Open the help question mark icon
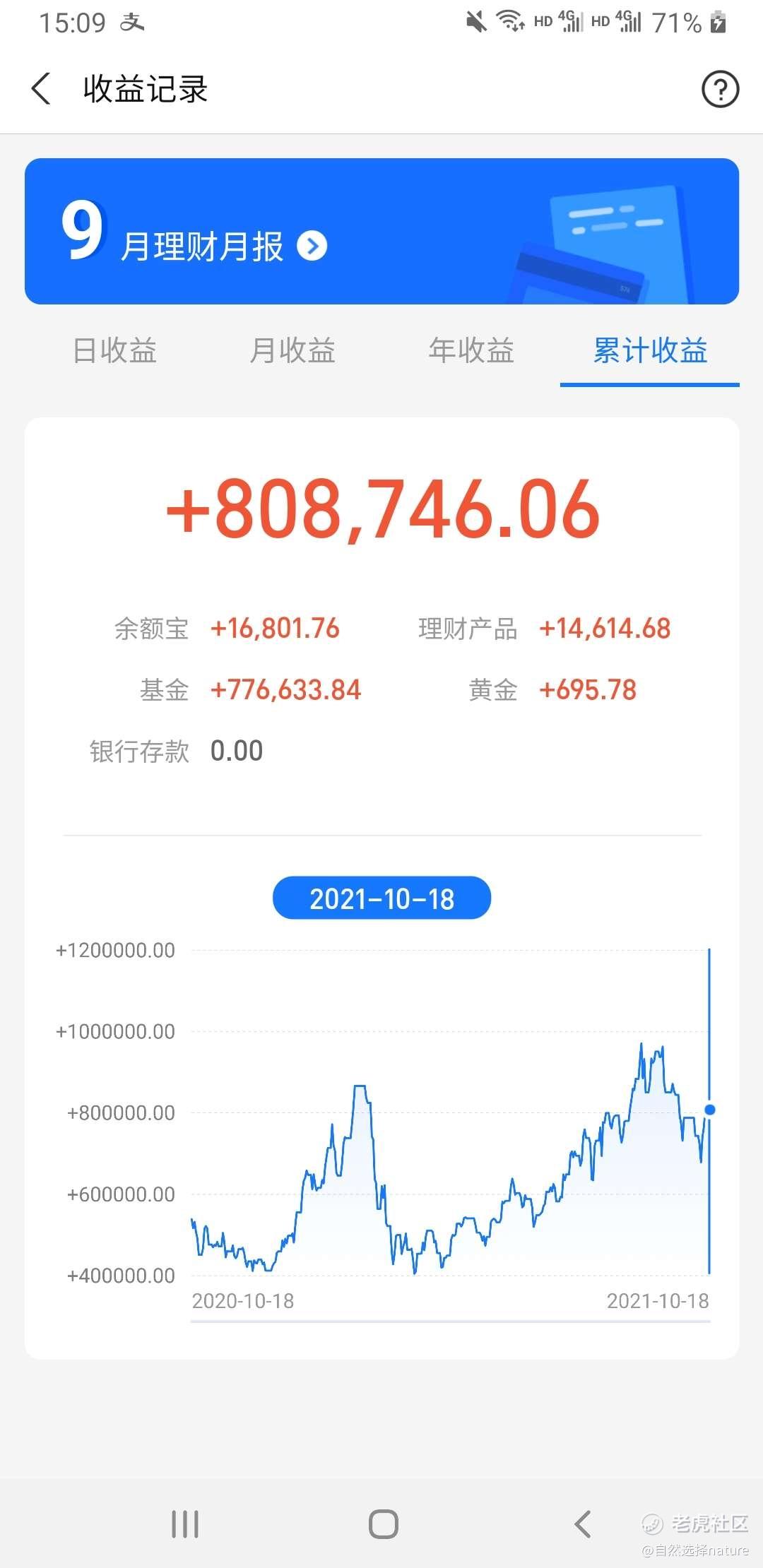 pos(720,89)
